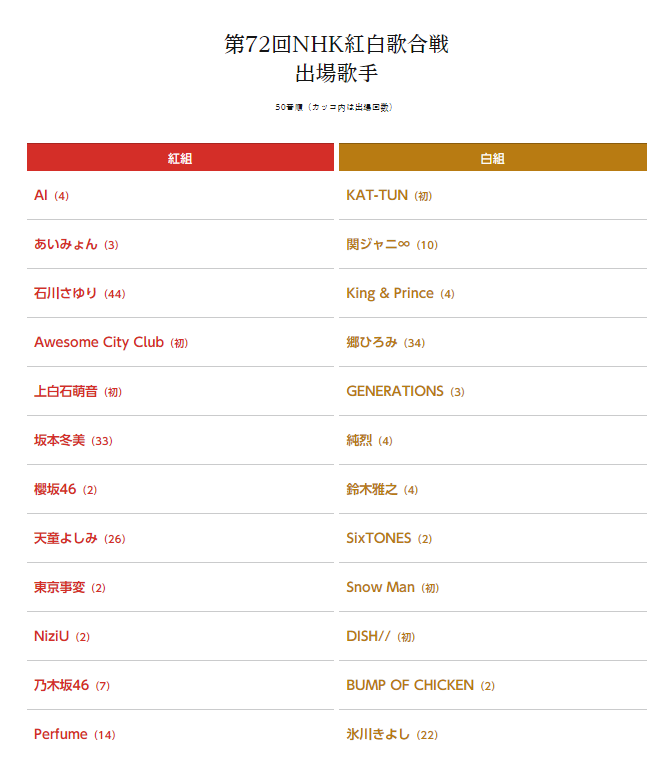The width and height of the screenshot is (657, 757).
Task: Tap the SixTONES entry
Action: [x=379, y=538]
